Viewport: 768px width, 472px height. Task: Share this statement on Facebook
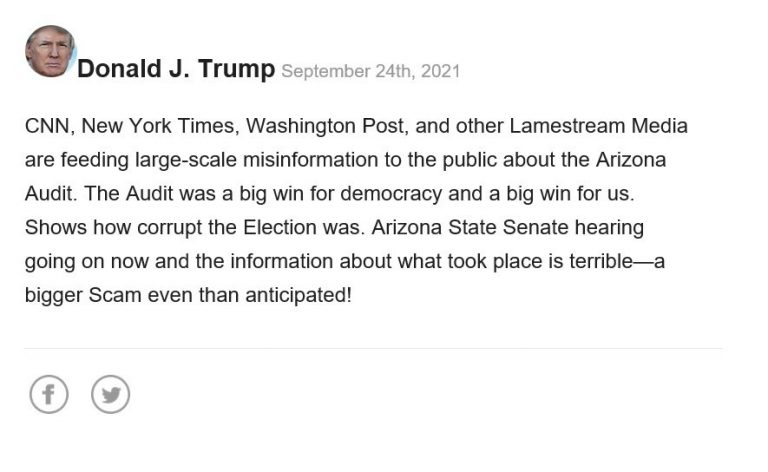[48, 394]
